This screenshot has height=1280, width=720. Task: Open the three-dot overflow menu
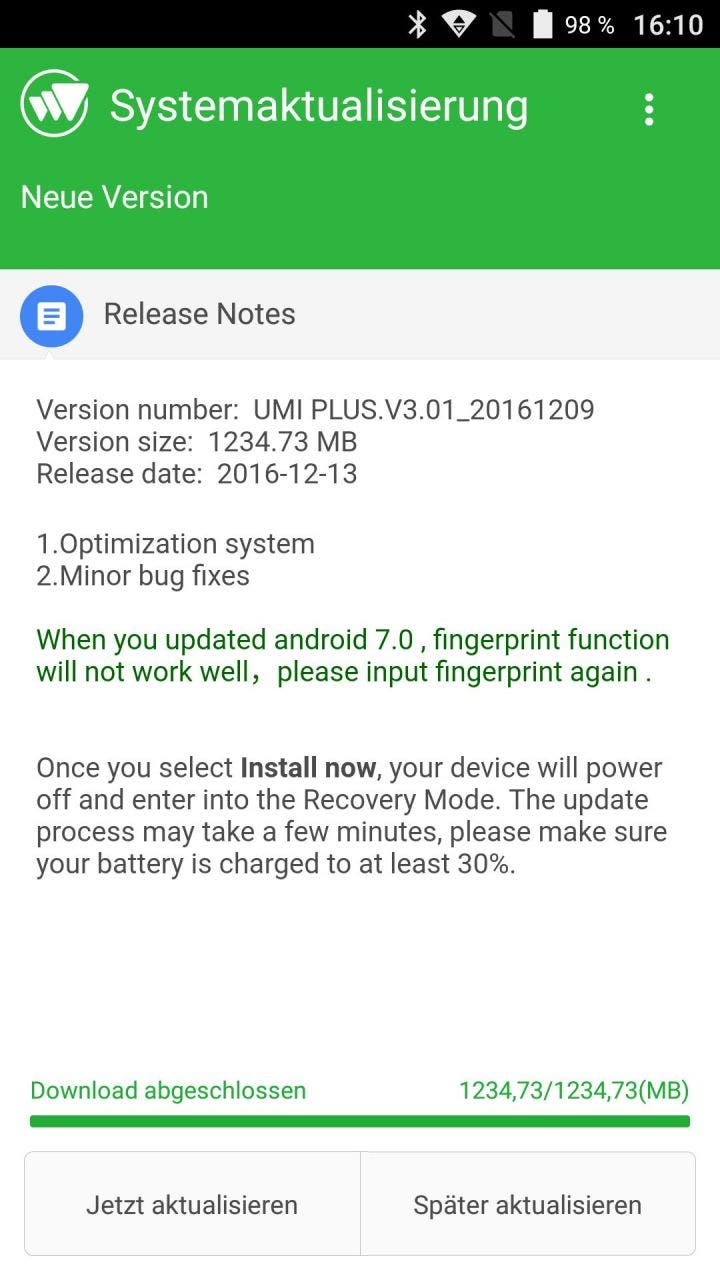pyautogui.click(x=649, y=109)
